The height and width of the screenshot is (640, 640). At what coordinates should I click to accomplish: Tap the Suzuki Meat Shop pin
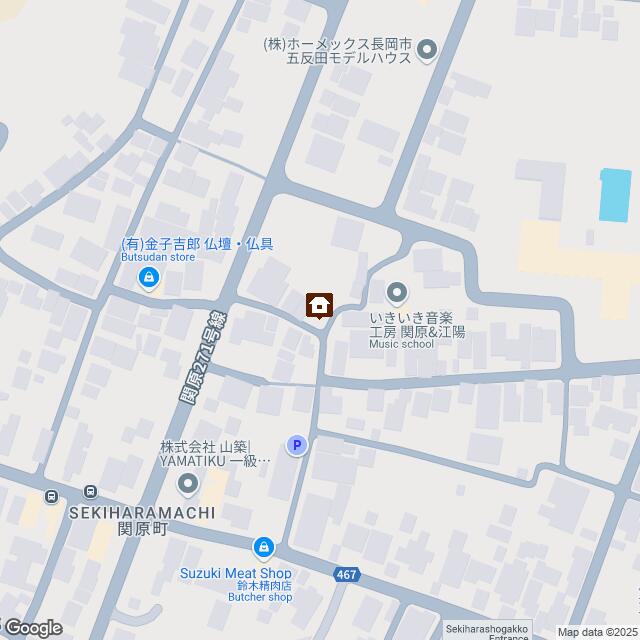pyautogui.click(x=263, y=547)
